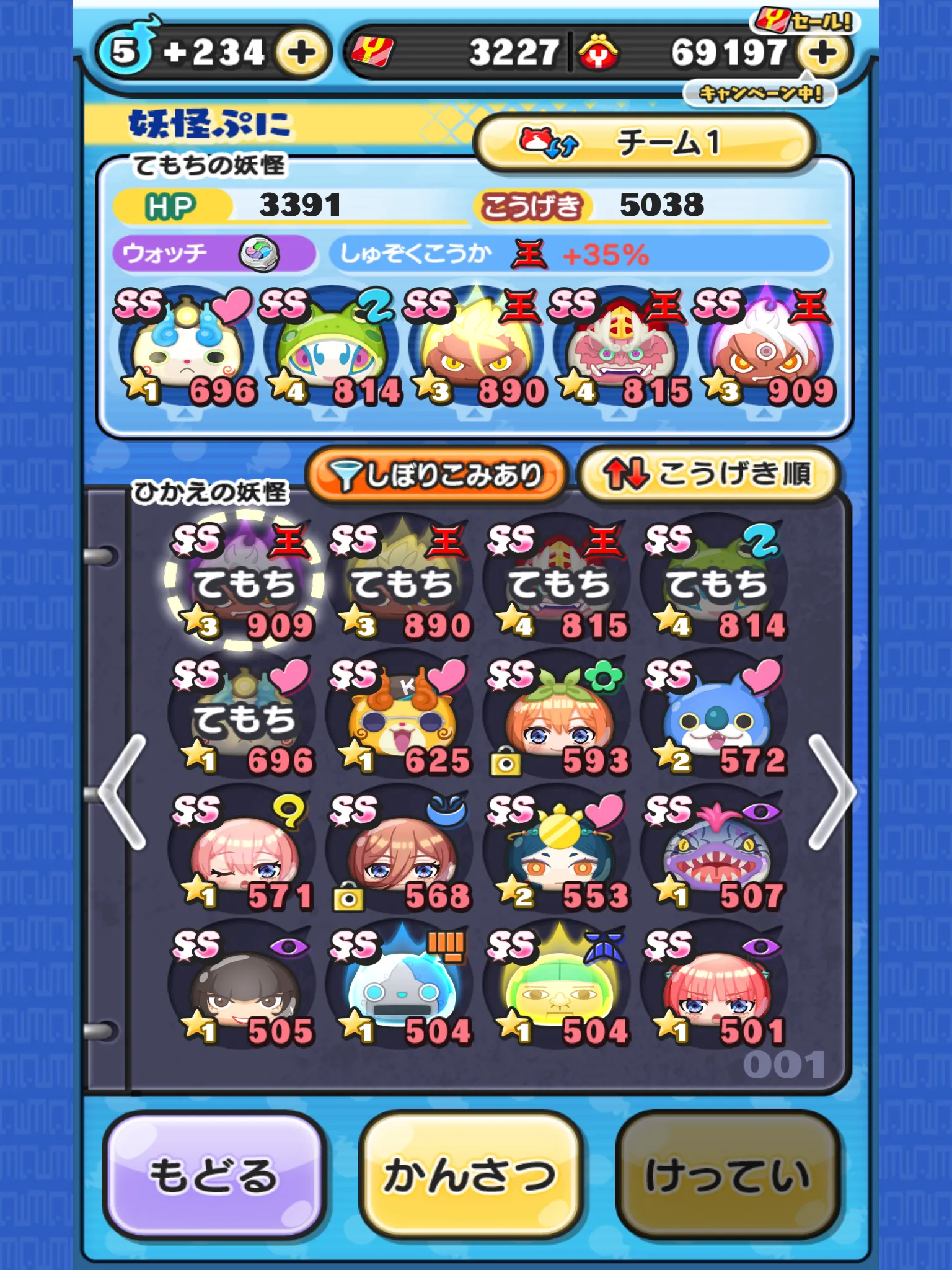The height and width of the screenshot is (1270, 952).
Task: Open the チーム1 team switcher
Action: (x=645, y=143)
